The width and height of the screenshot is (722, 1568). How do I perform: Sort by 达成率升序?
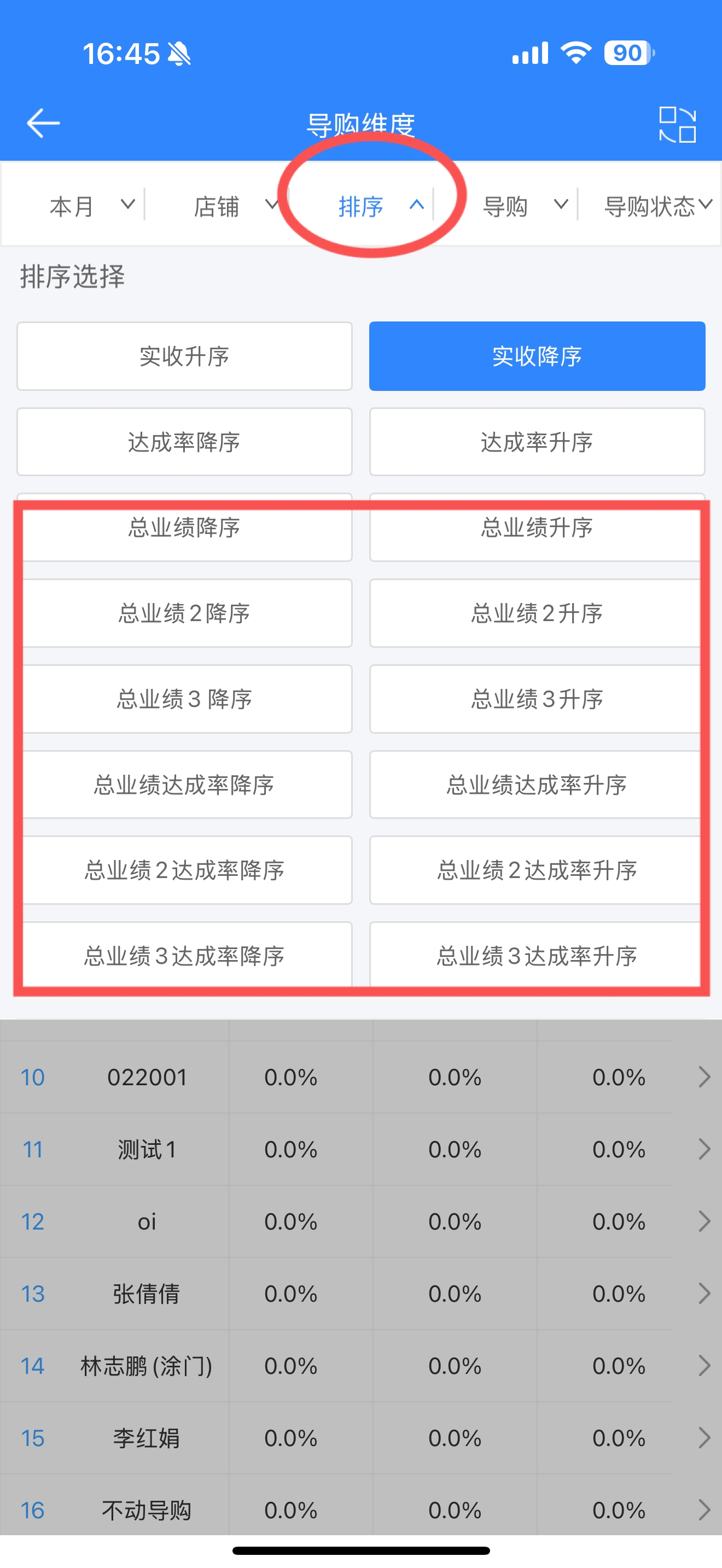(x=537, y=442)
